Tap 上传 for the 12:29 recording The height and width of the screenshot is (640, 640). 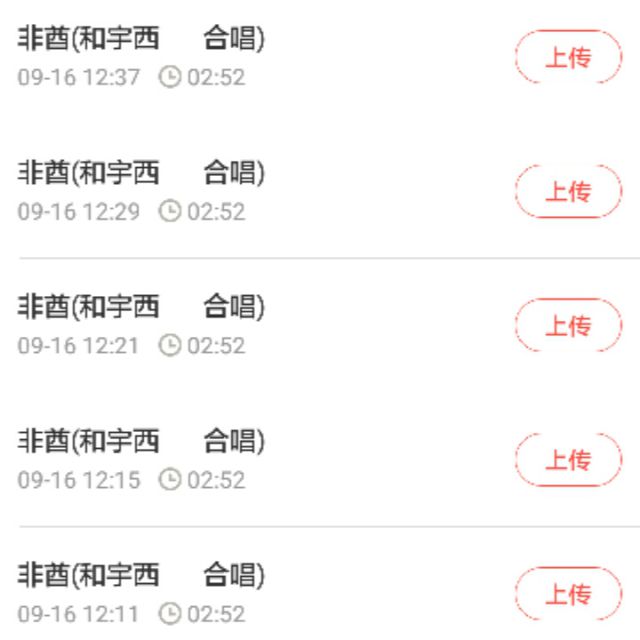pyautogui.click(x=568, y=192)
